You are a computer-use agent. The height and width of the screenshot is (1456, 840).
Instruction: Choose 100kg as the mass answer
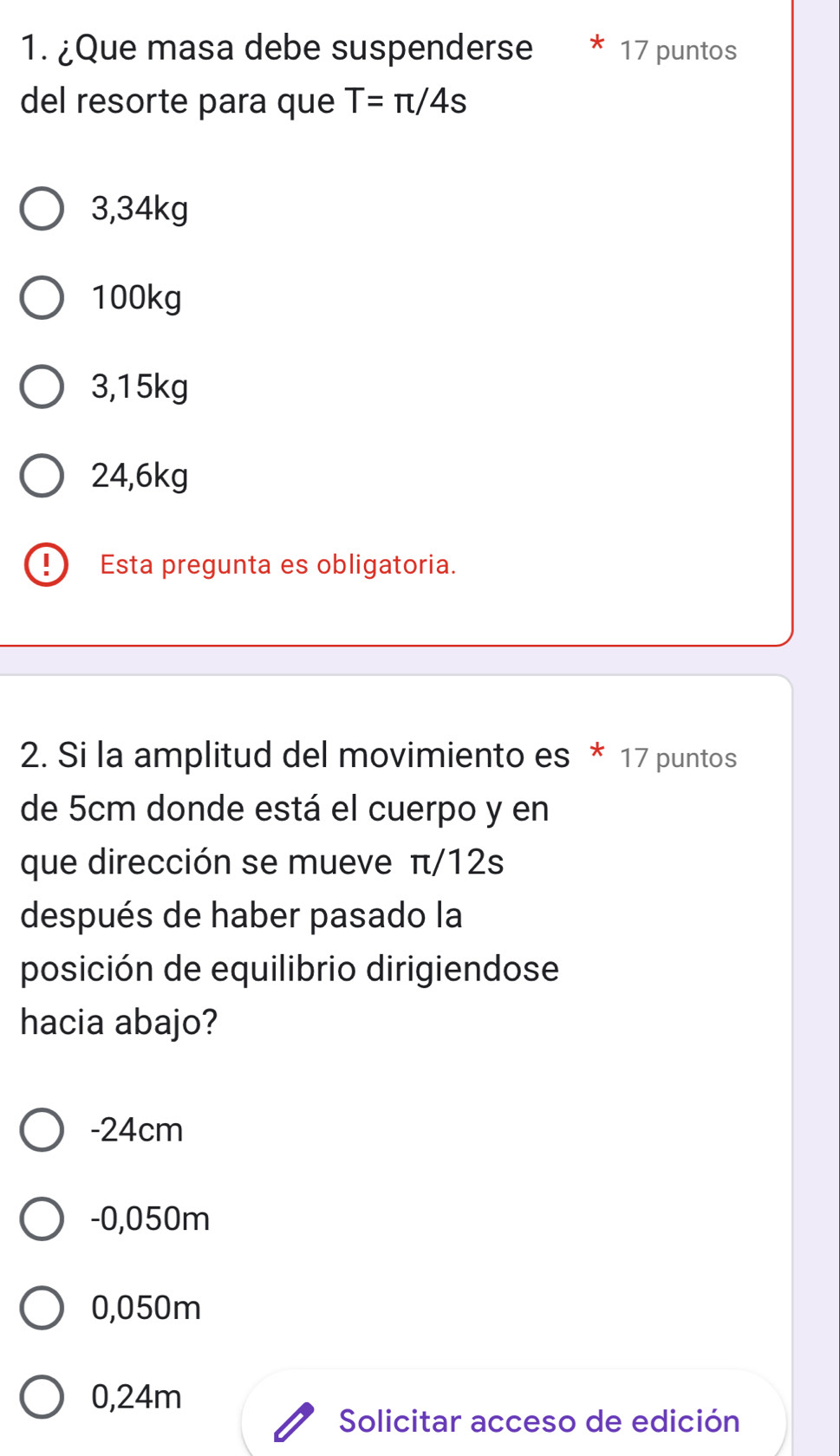(x=42, y=298)
